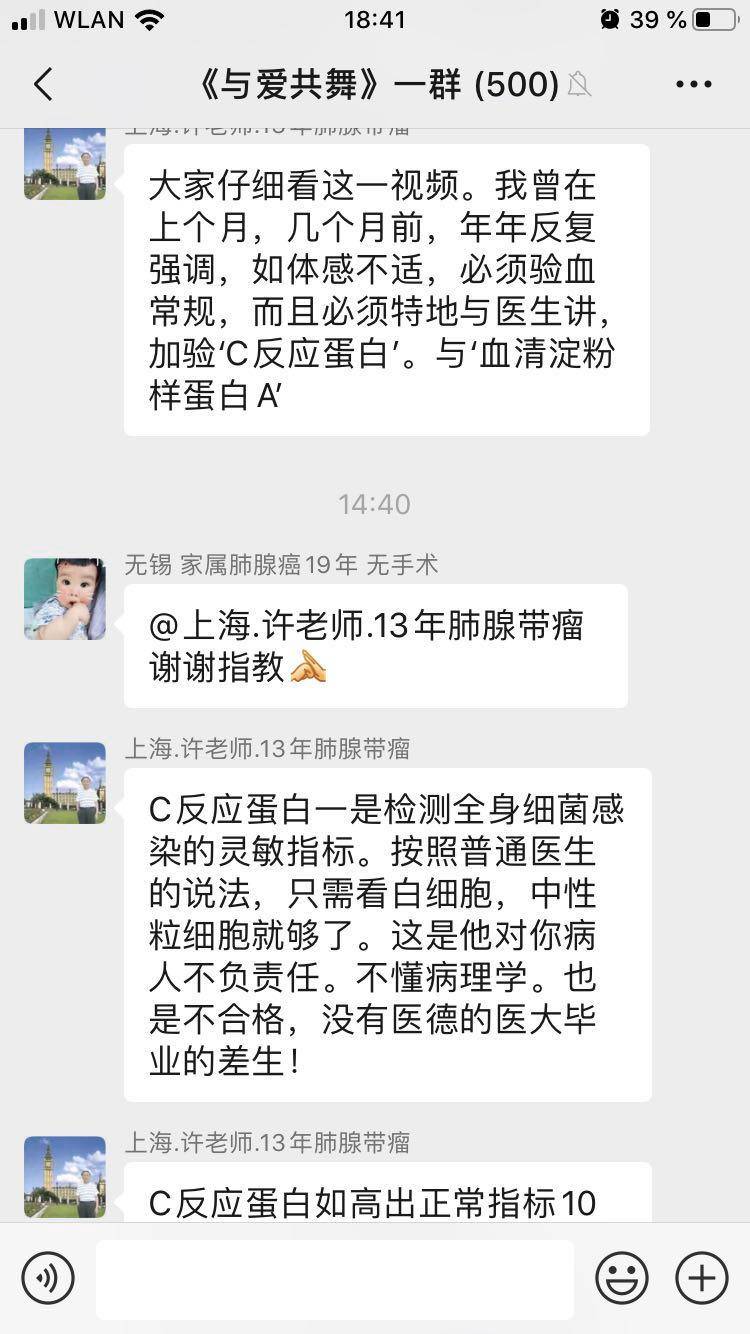This screenshot has width=750, height=1334.
Task: Go back to the chat list
Action: [42, 85]
